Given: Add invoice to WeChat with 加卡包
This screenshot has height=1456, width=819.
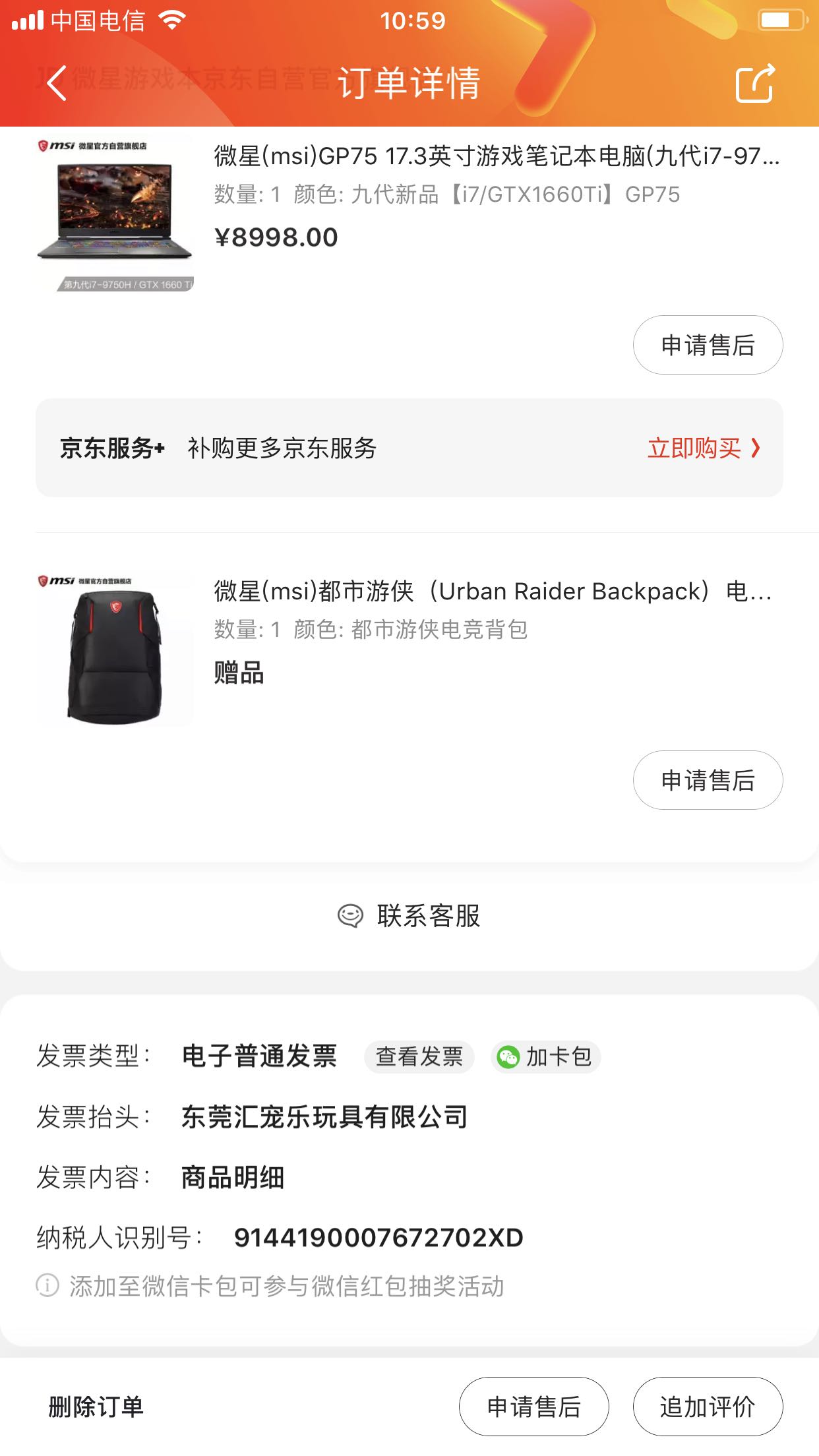Looking at the screenshot, I should 545,1056.
